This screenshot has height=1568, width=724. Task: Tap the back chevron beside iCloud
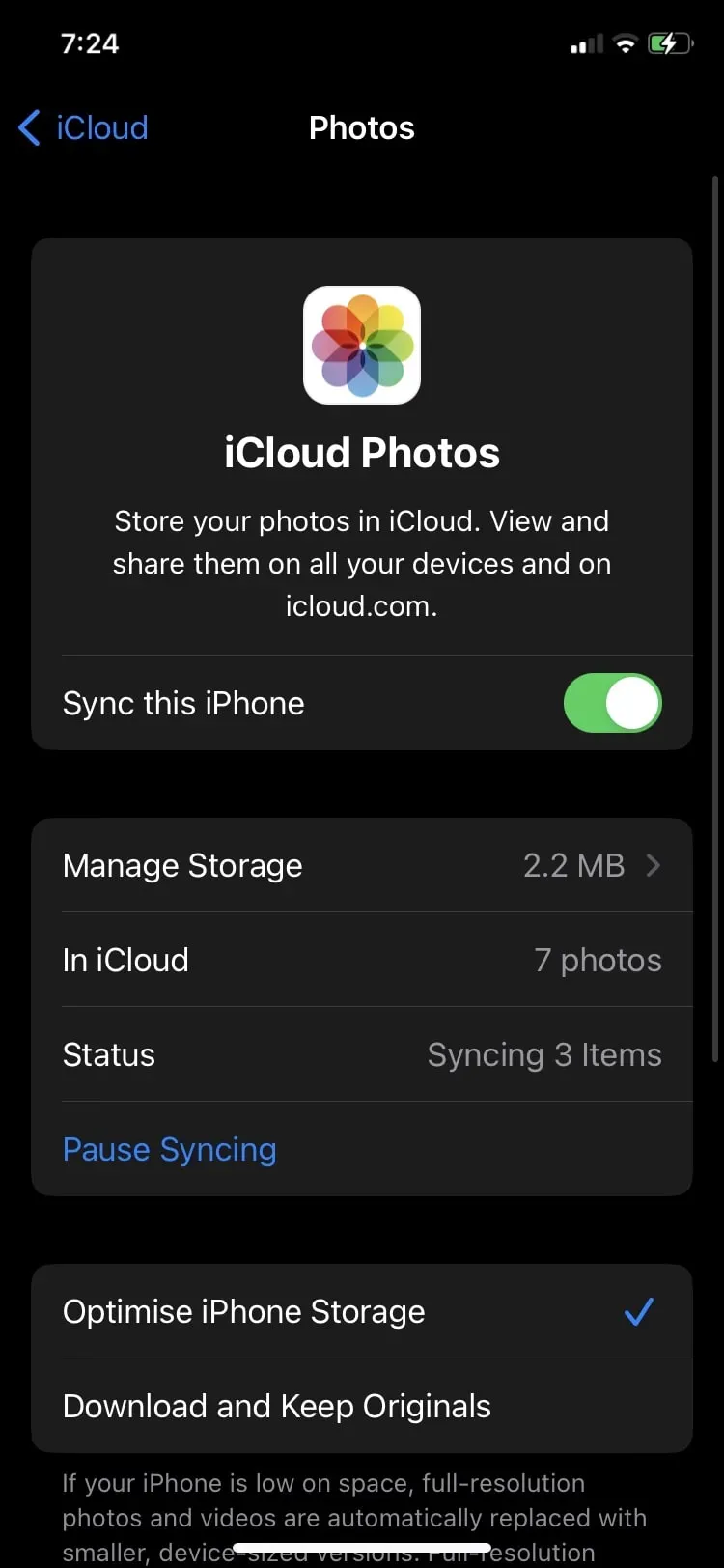coord(28,127)
